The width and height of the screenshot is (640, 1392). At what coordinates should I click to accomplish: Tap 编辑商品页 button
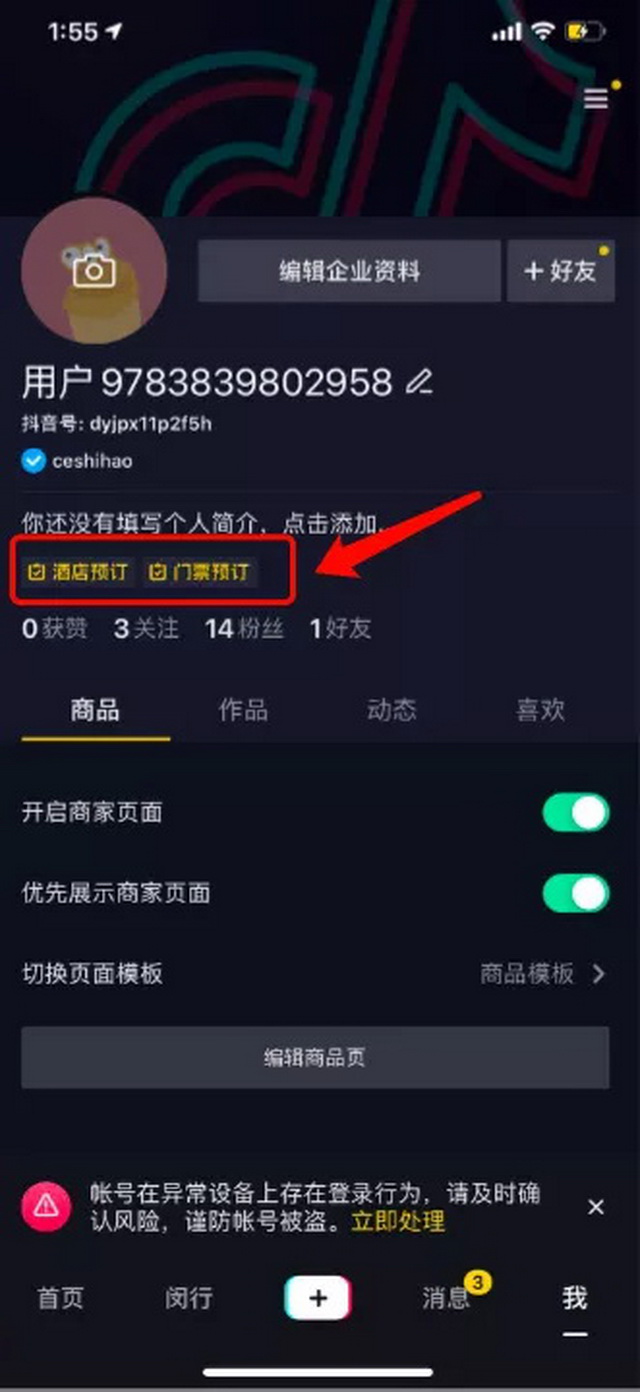coord(315,1058)
